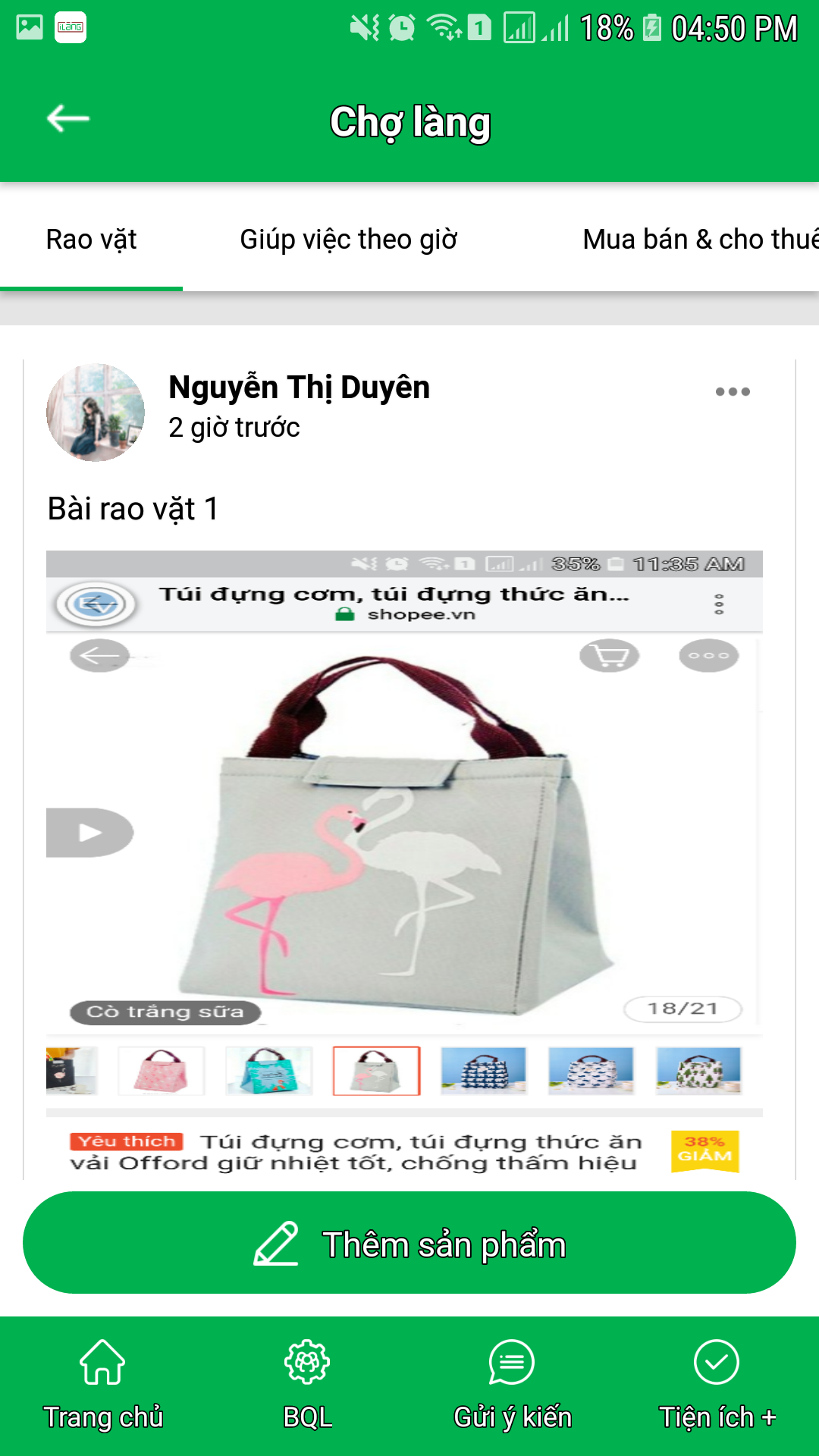Viewport: 819px width, 1456px height.
Task: View Nguyễn Thị Duyên's profile avatar
Action: coord(96,413)
